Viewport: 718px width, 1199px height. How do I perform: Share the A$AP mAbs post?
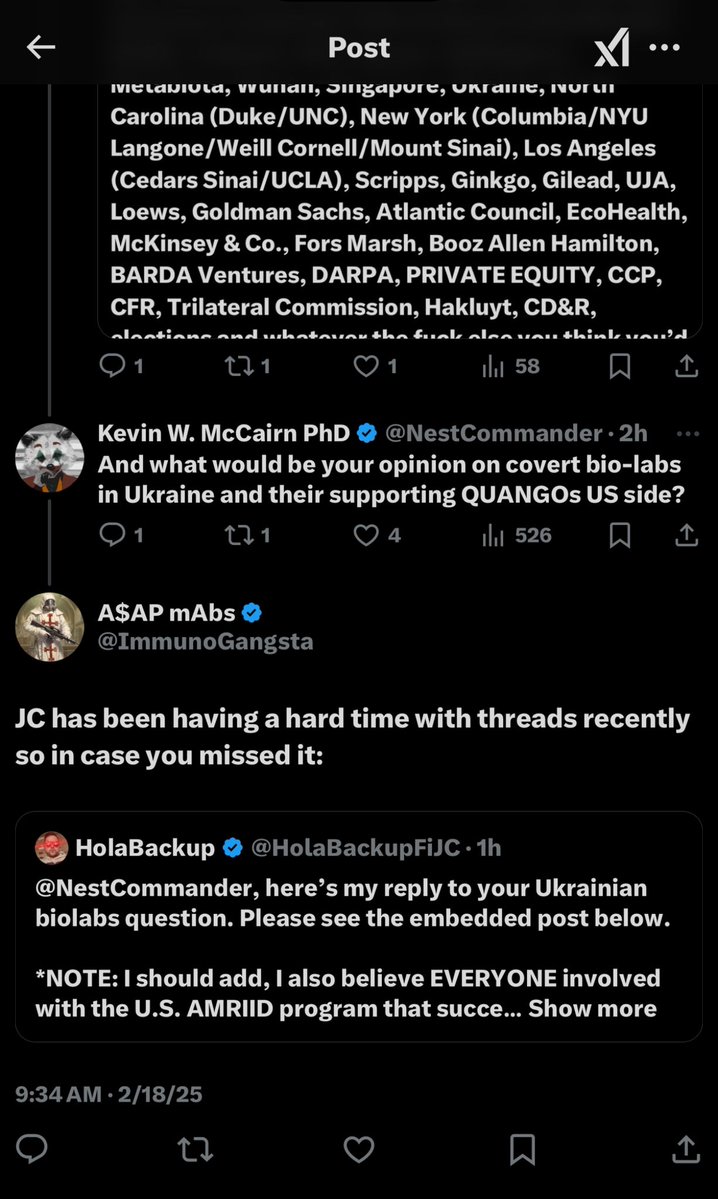(686, 1149)
